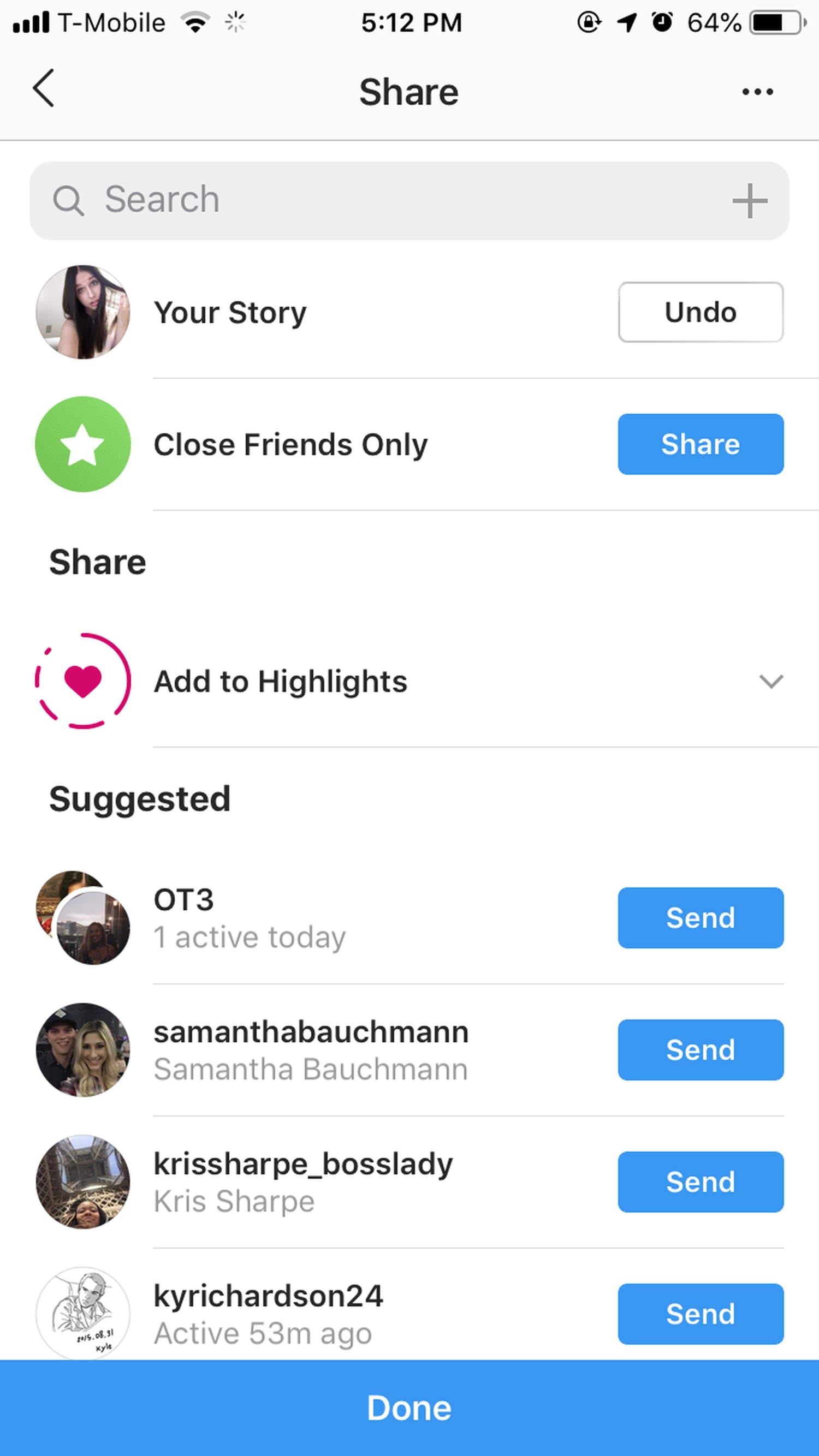Select the green Close Friends star icon
This screenshot has width=819, height=1456.
point(82,444)
